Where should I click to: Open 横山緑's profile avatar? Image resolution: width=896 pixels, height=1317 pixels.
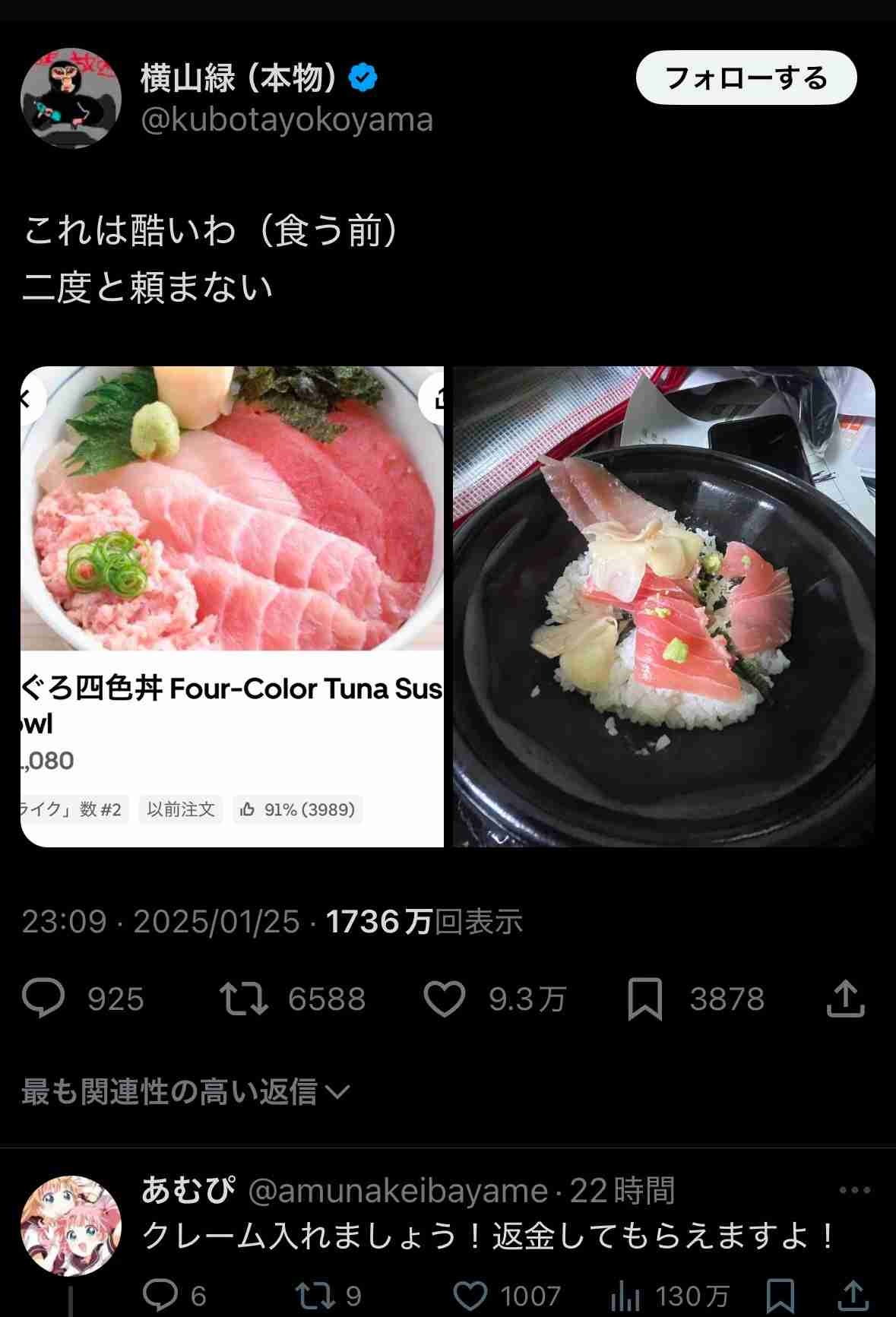tap(71, 99)
